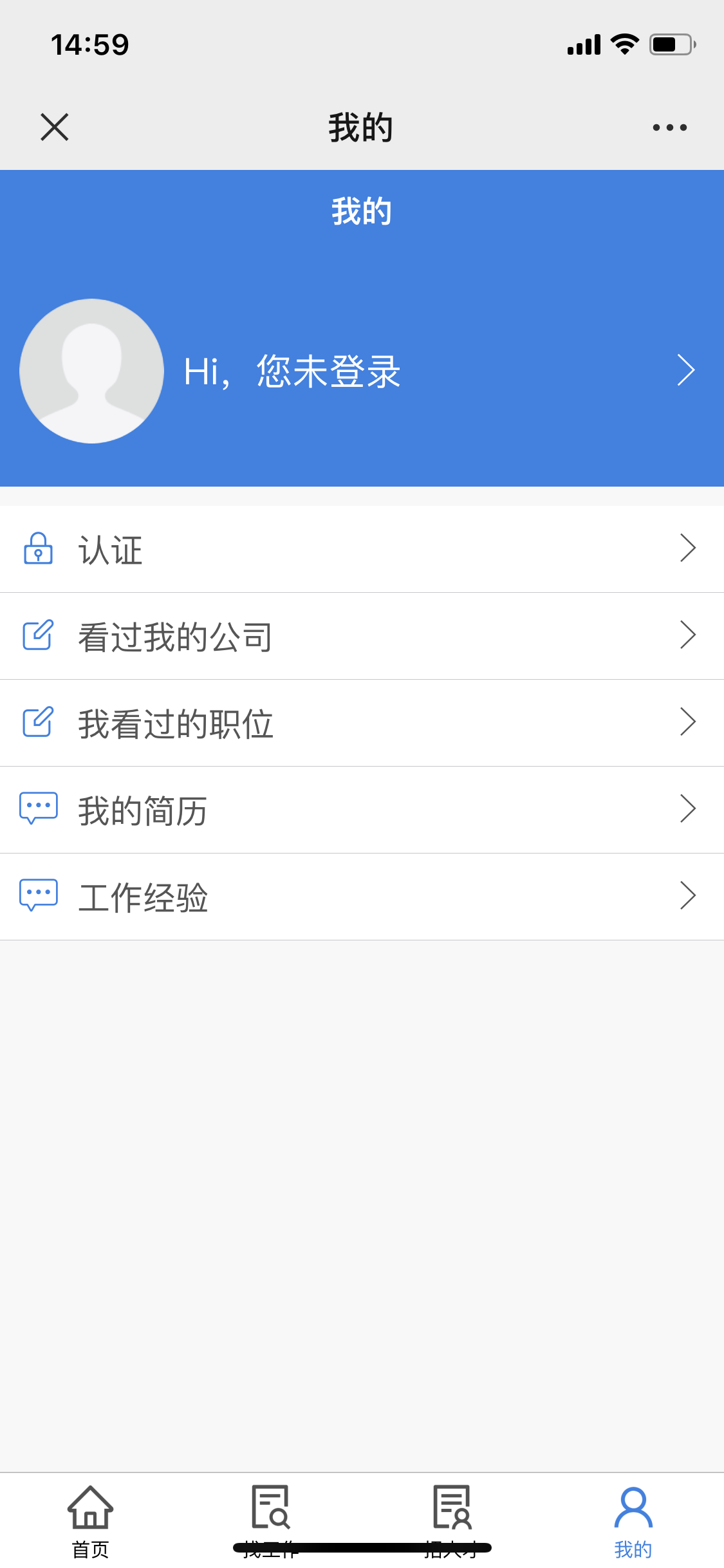Switch to the 首页 tab

point(91,1520)
